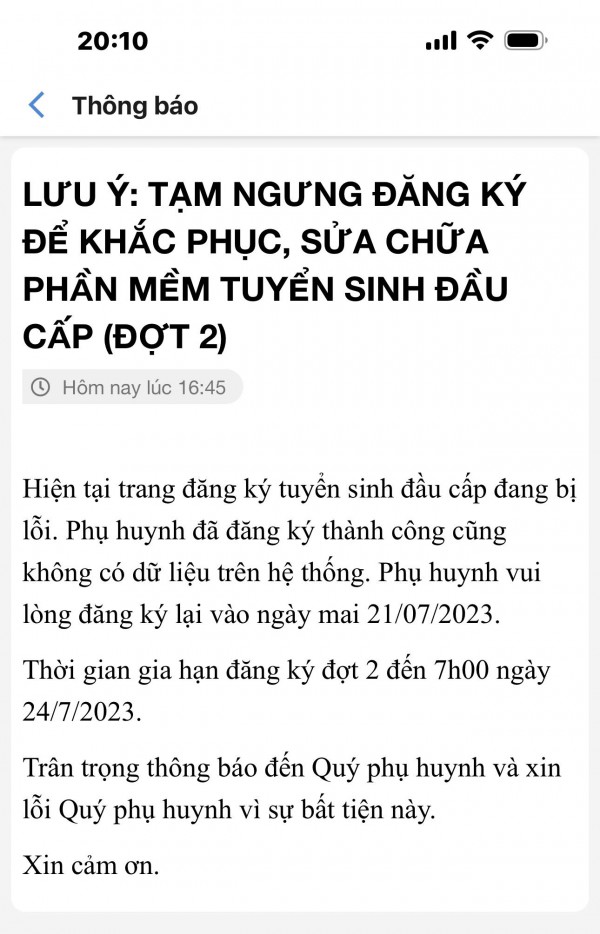Image resolution: width=600 pixels, height=934 pixels.
Task: Go back from Thông báo screen
Action: pos(37,105)
